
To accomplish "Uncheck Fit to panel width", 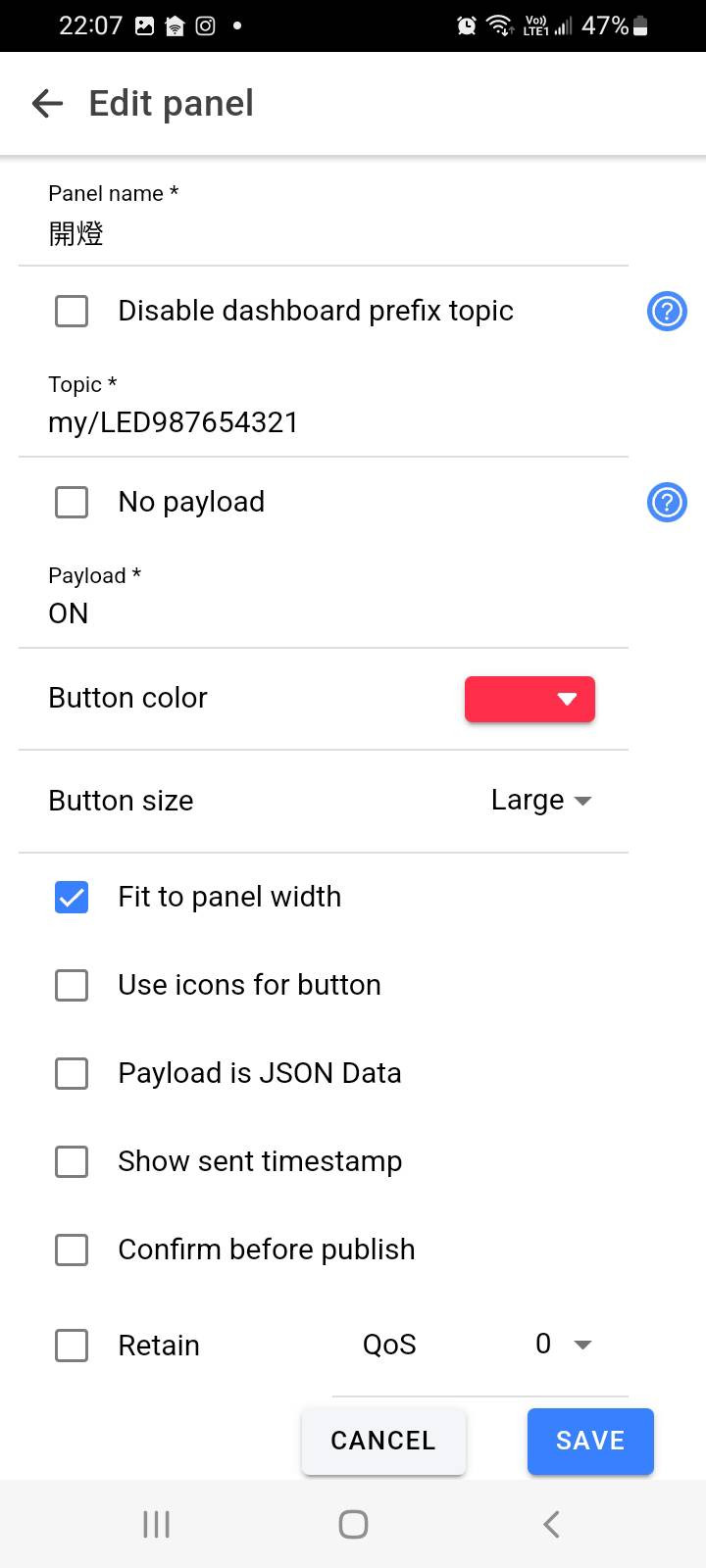I will 72,897.
